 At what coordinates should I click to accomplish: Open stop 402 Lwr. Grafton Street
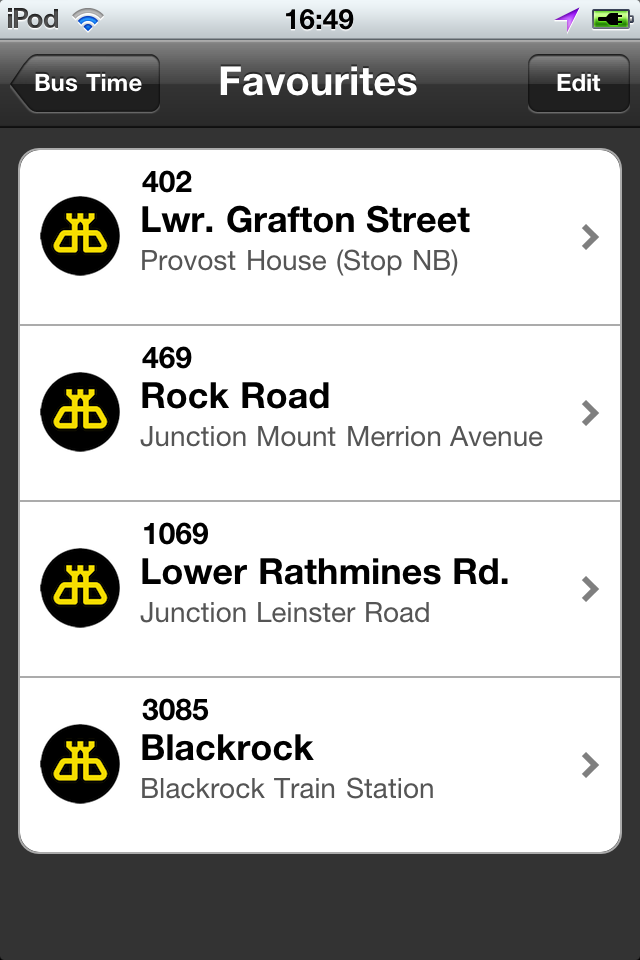(320, 237)
